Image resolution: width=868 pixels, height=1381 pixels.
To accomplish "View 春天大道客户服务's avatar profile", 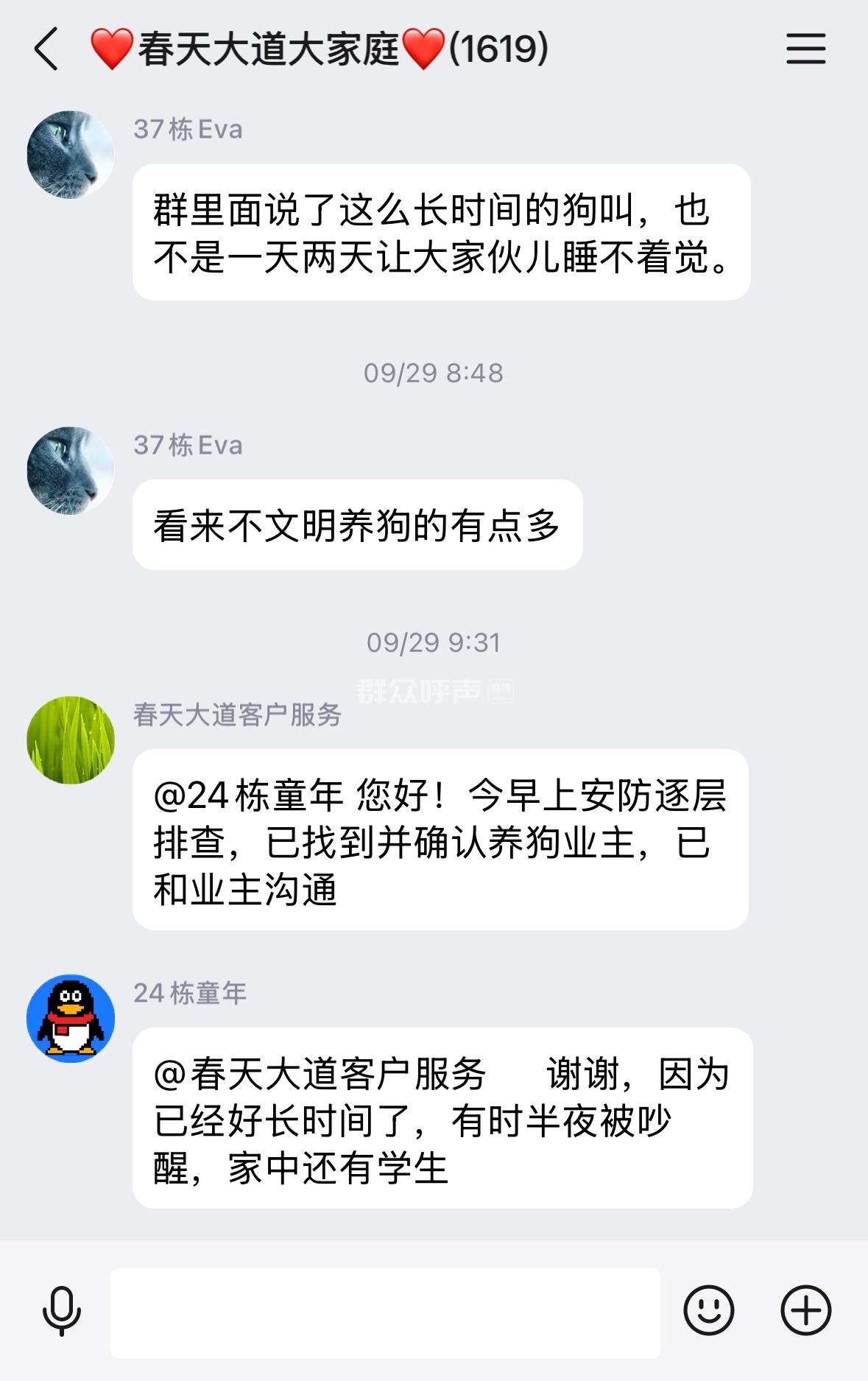I will [71, 740].
